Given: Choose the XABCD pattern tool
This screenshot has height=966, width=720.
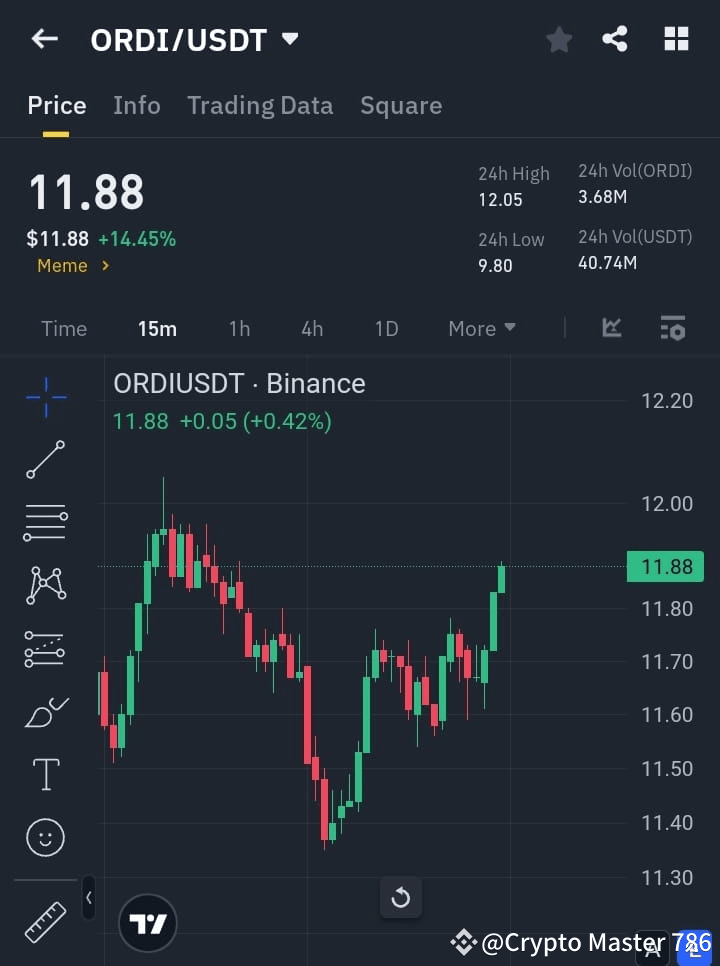Looking at the screenshot, I should [45, 585].
